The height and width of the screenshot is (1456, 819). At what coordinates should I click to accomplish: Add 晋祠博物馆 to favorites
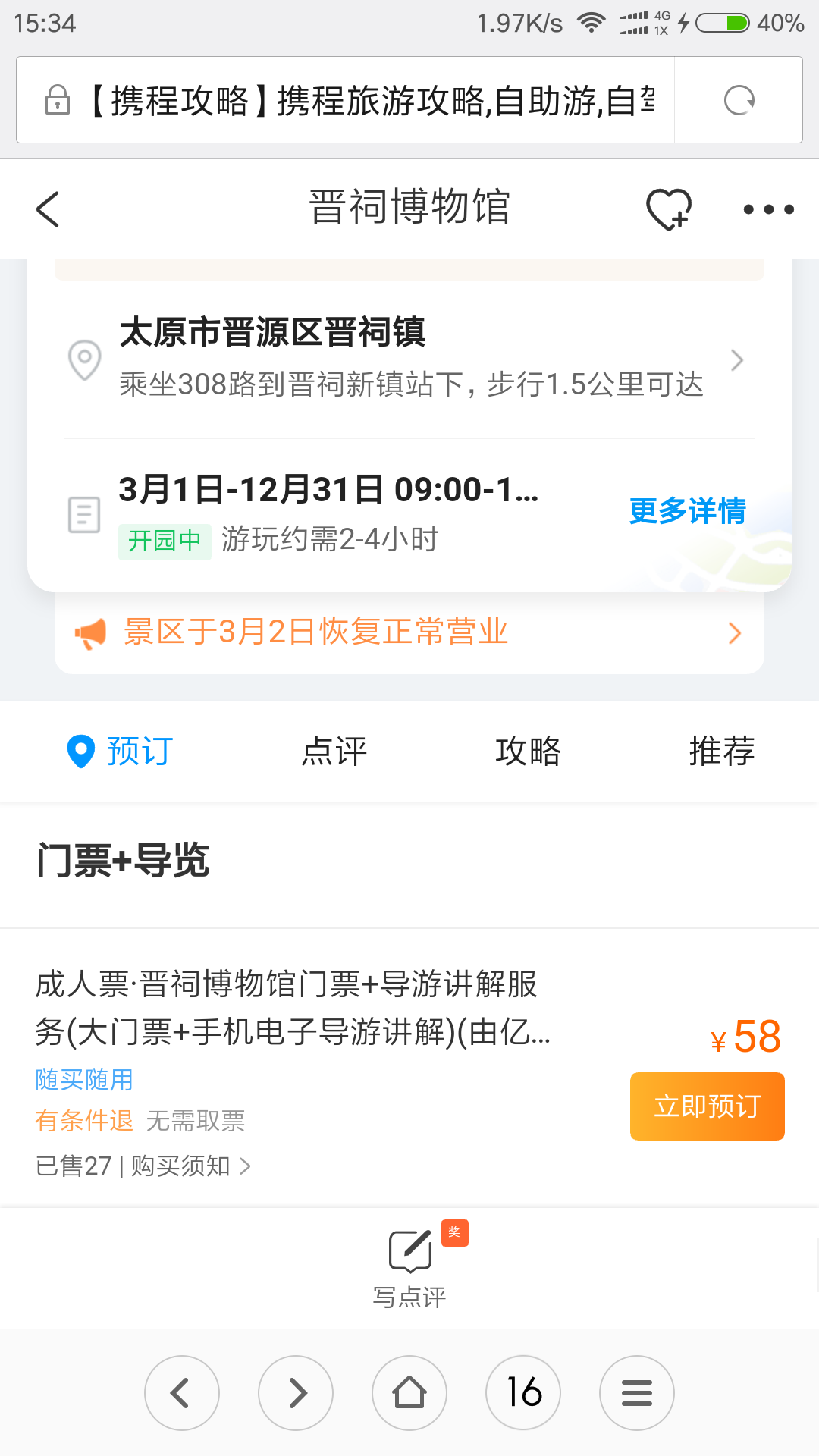point(668,209)
